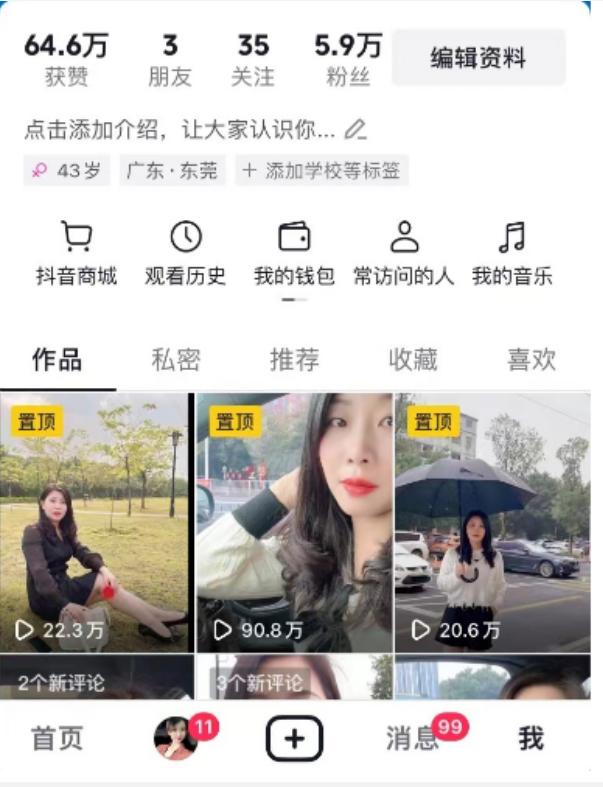603x787 pixels.
Task: Switch to the 推荐 tab
Action: tap(294, 360)
